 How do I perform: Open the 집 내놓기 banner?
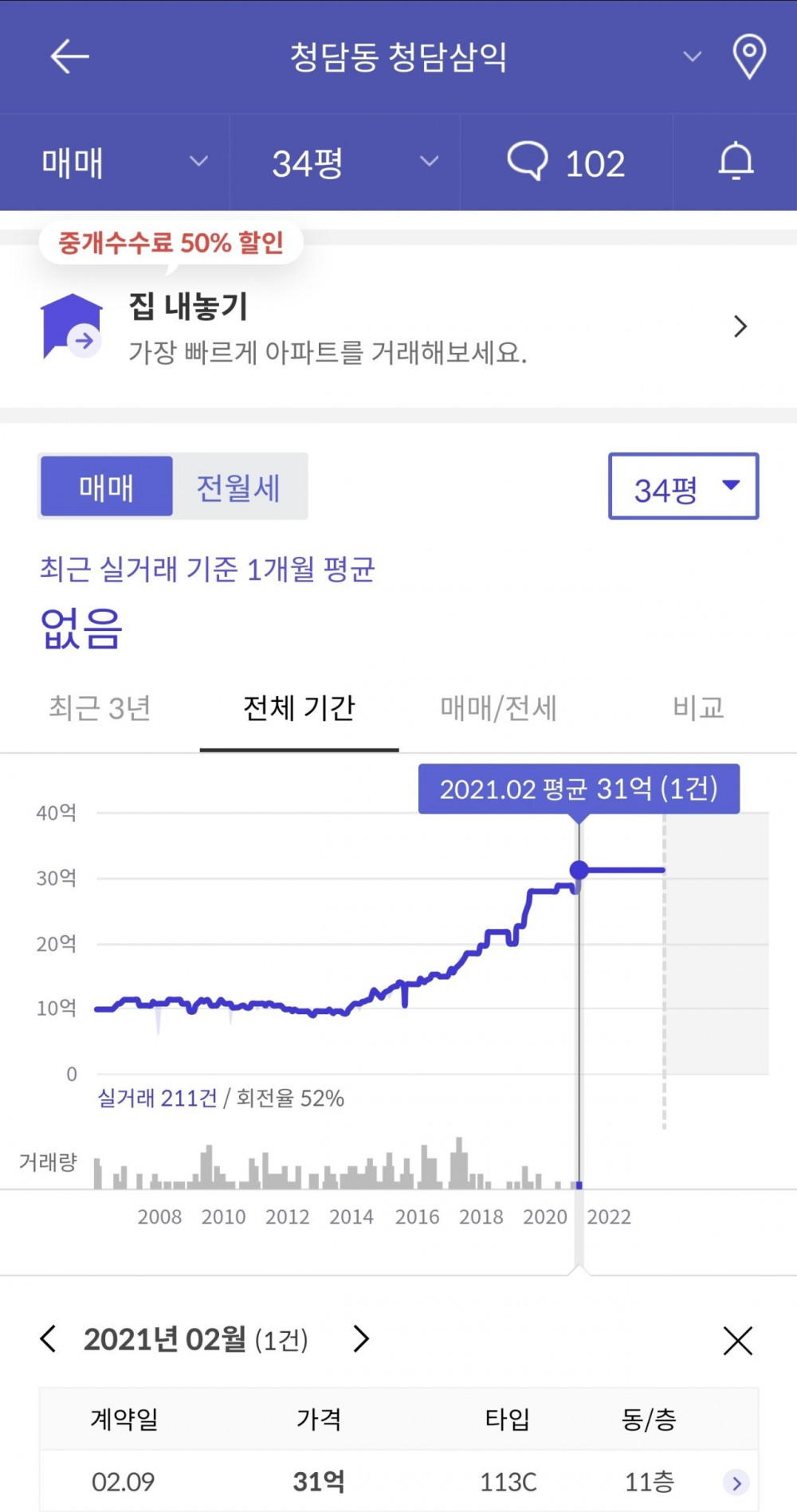[398, 327]
